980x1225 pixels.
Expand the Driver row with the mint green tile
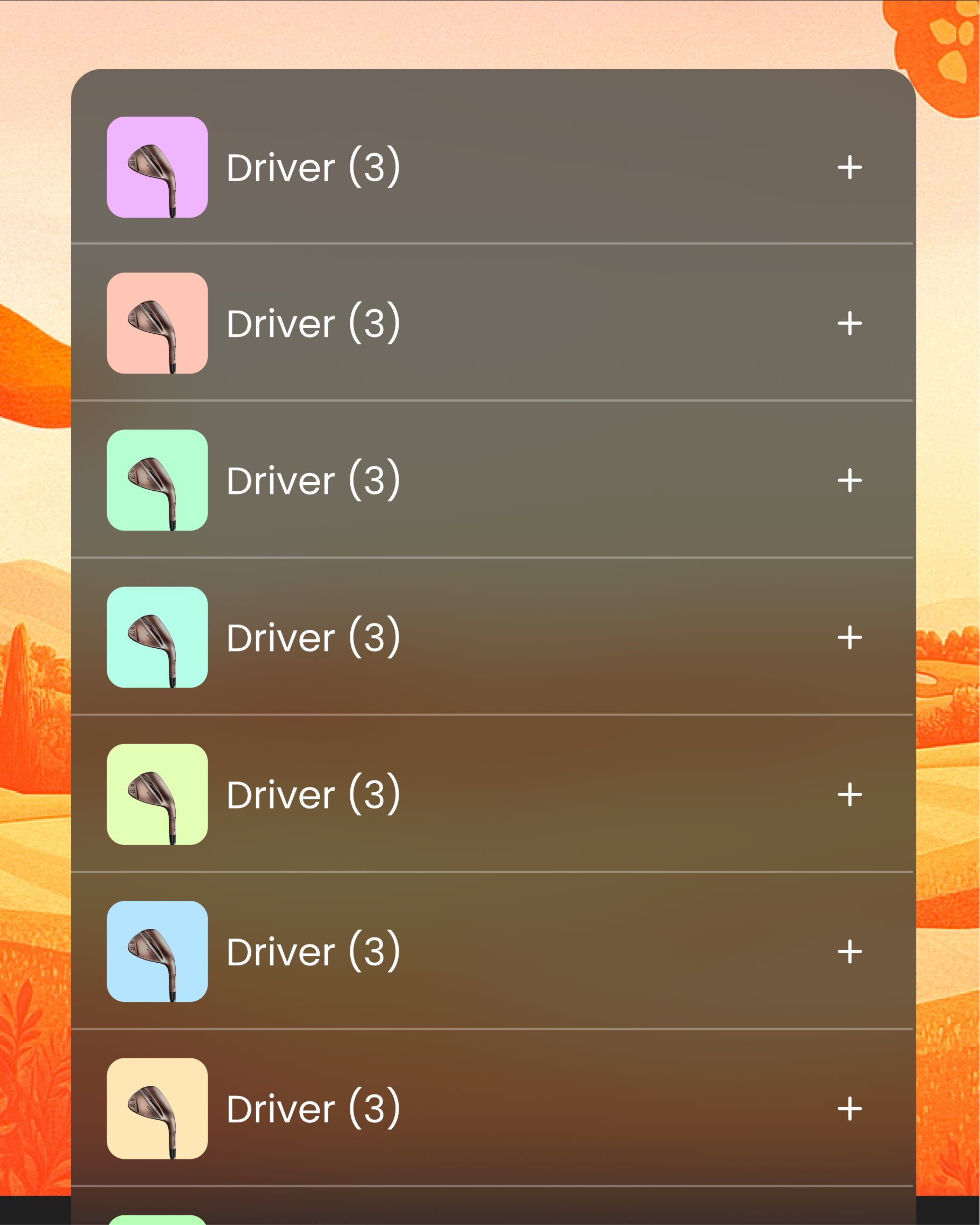coord(849,481)
